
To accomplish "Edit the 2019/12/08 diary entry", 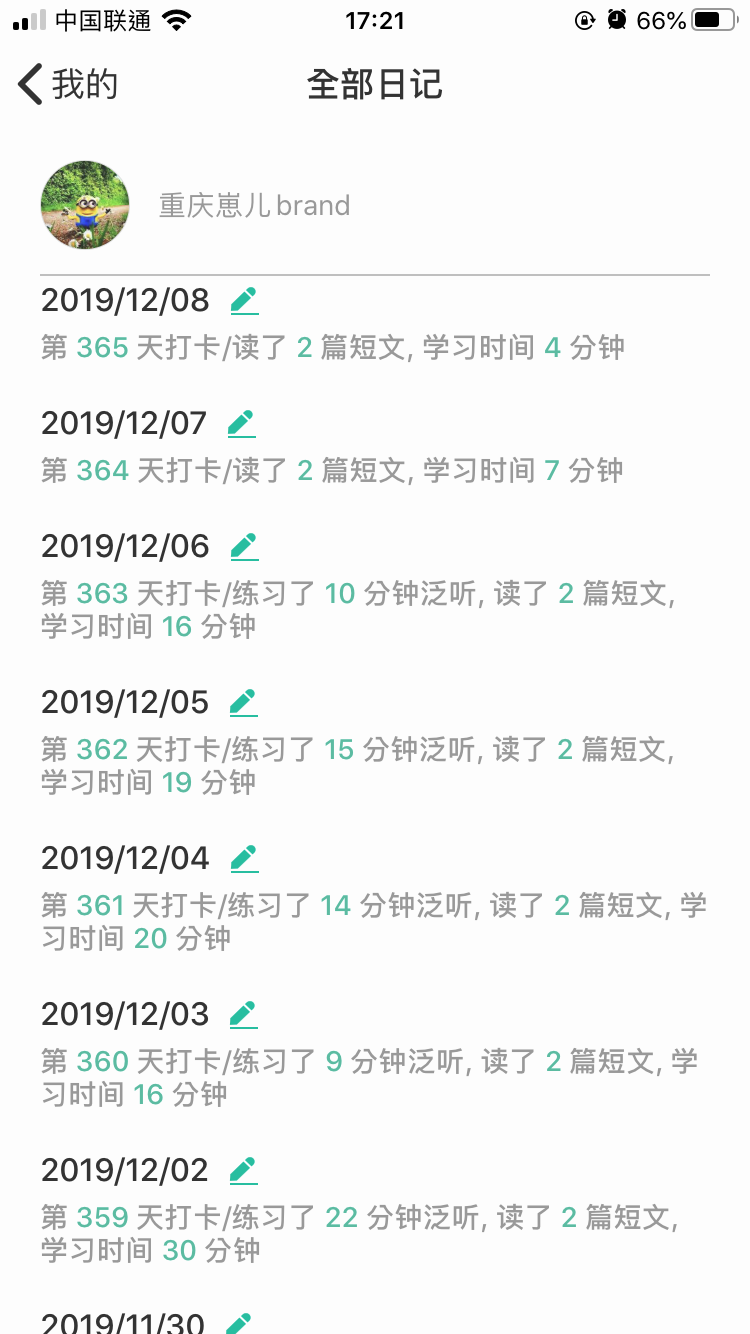I will [243, 298].
